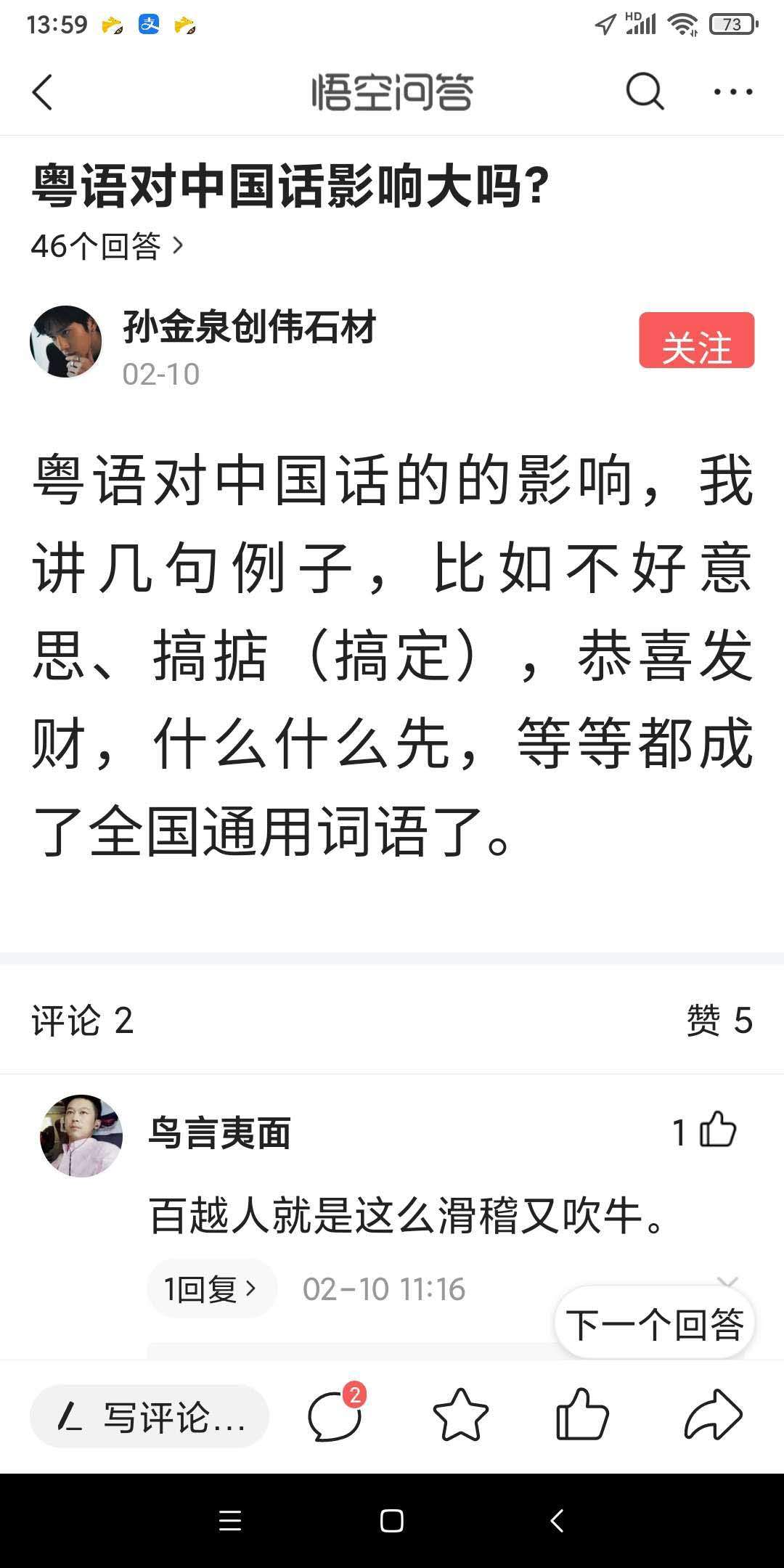This screenshot has width=784, height=1568.
Task: Open 孙金泉创伟石材's profile avatar
Action: tap(66, 341)
